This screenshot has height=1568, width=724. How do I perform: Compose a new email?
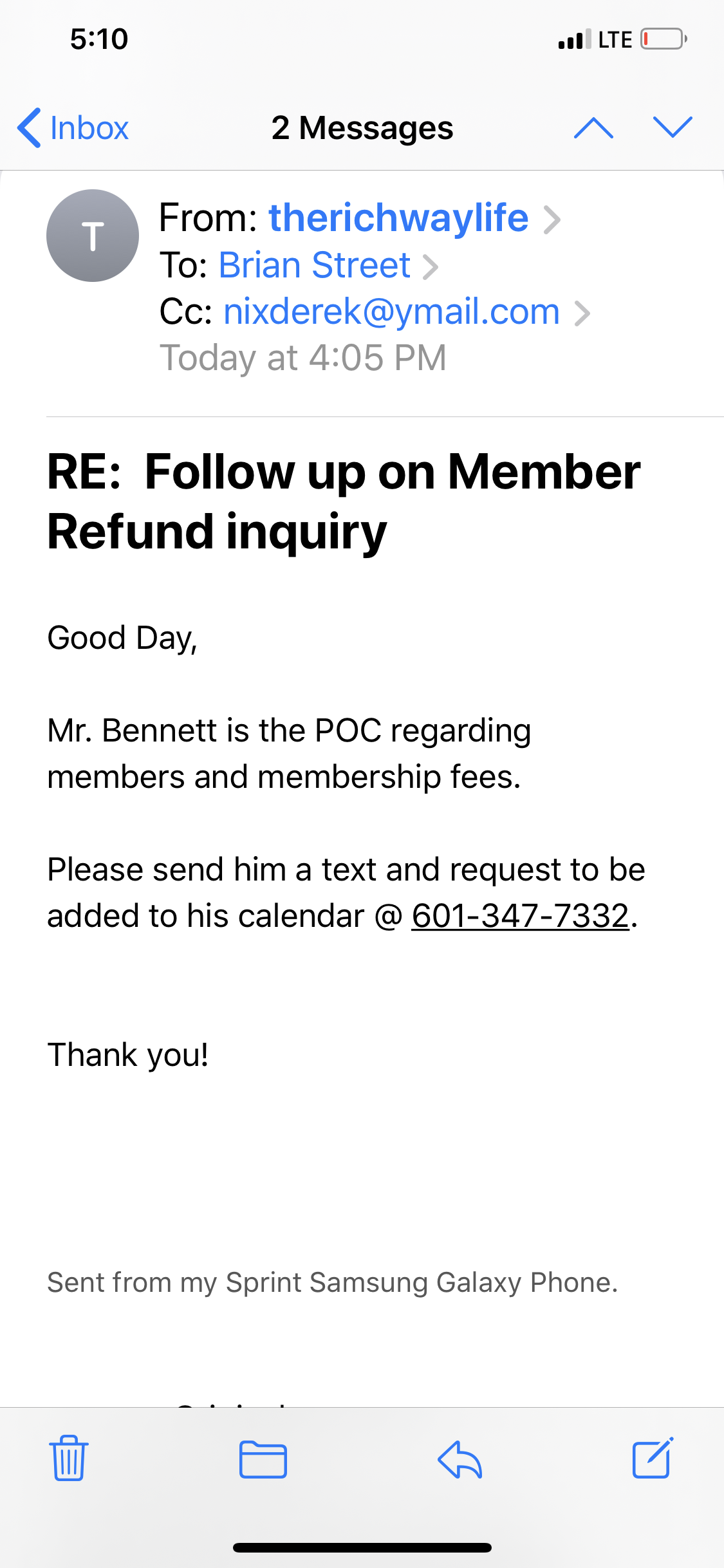click(652, 1459)
